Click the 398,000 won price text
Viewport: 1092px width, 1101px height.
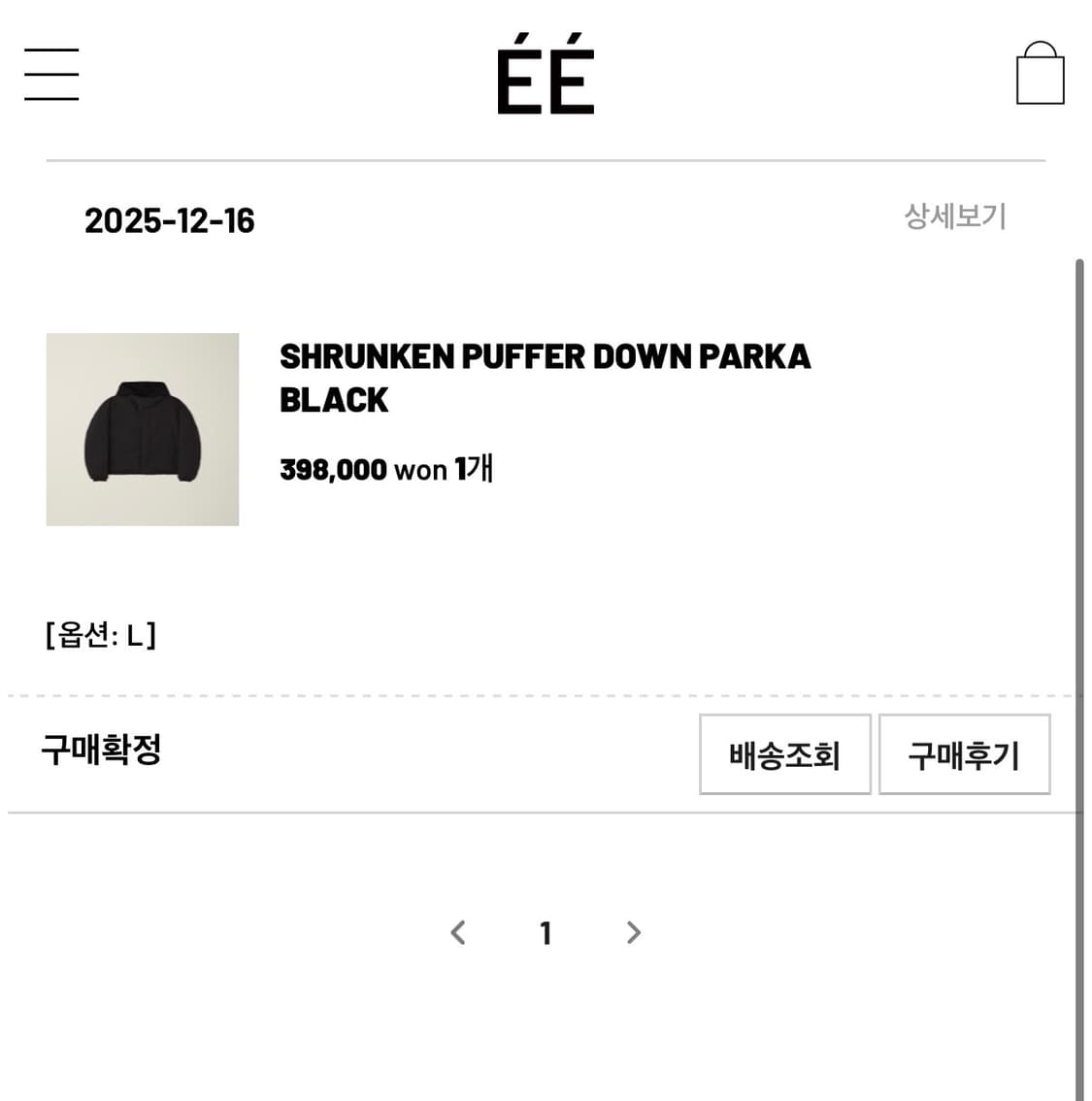click(x=332, y=469)
